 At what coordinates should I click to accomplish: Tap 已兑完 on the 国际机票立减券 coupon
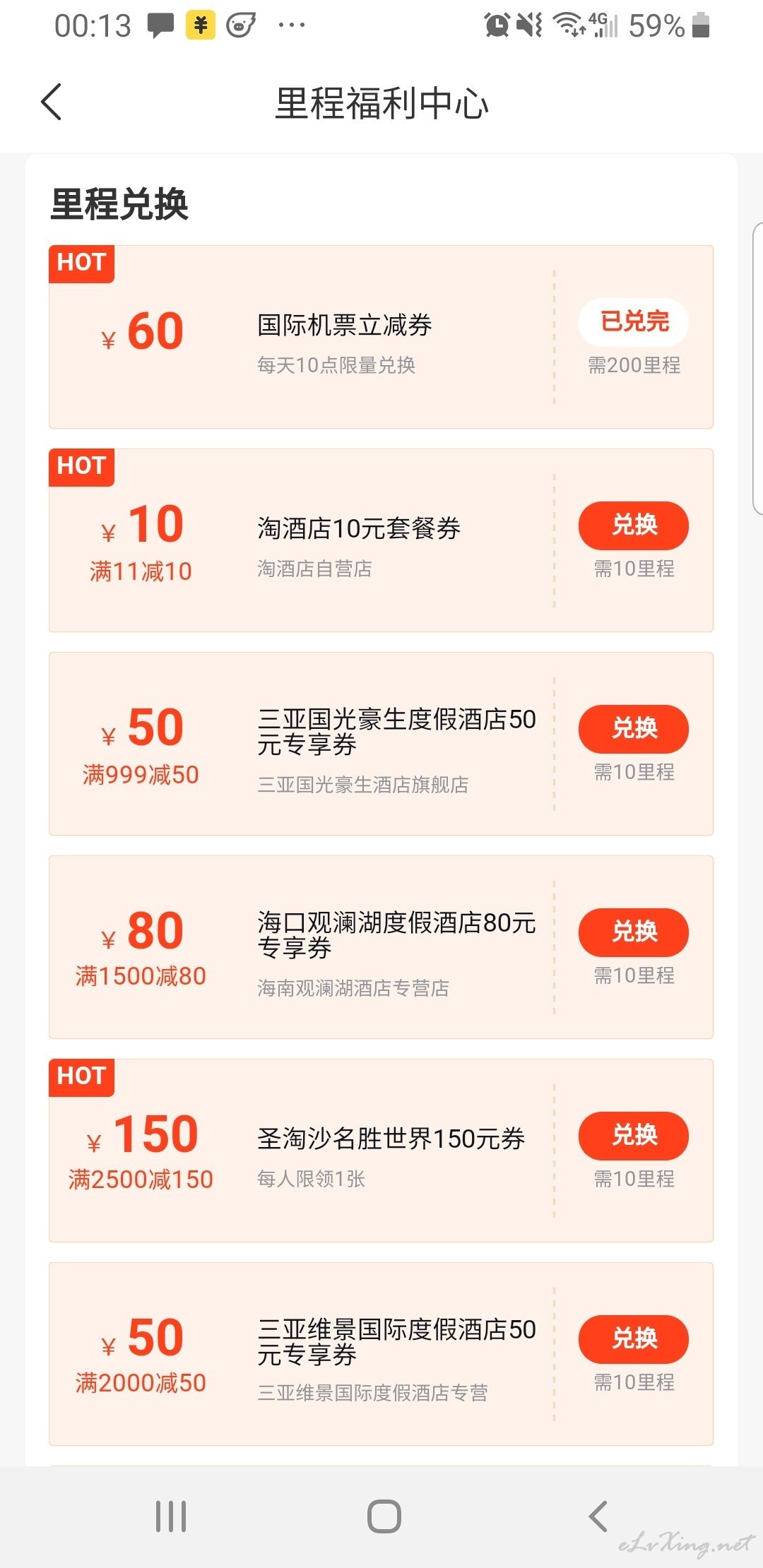634,322
